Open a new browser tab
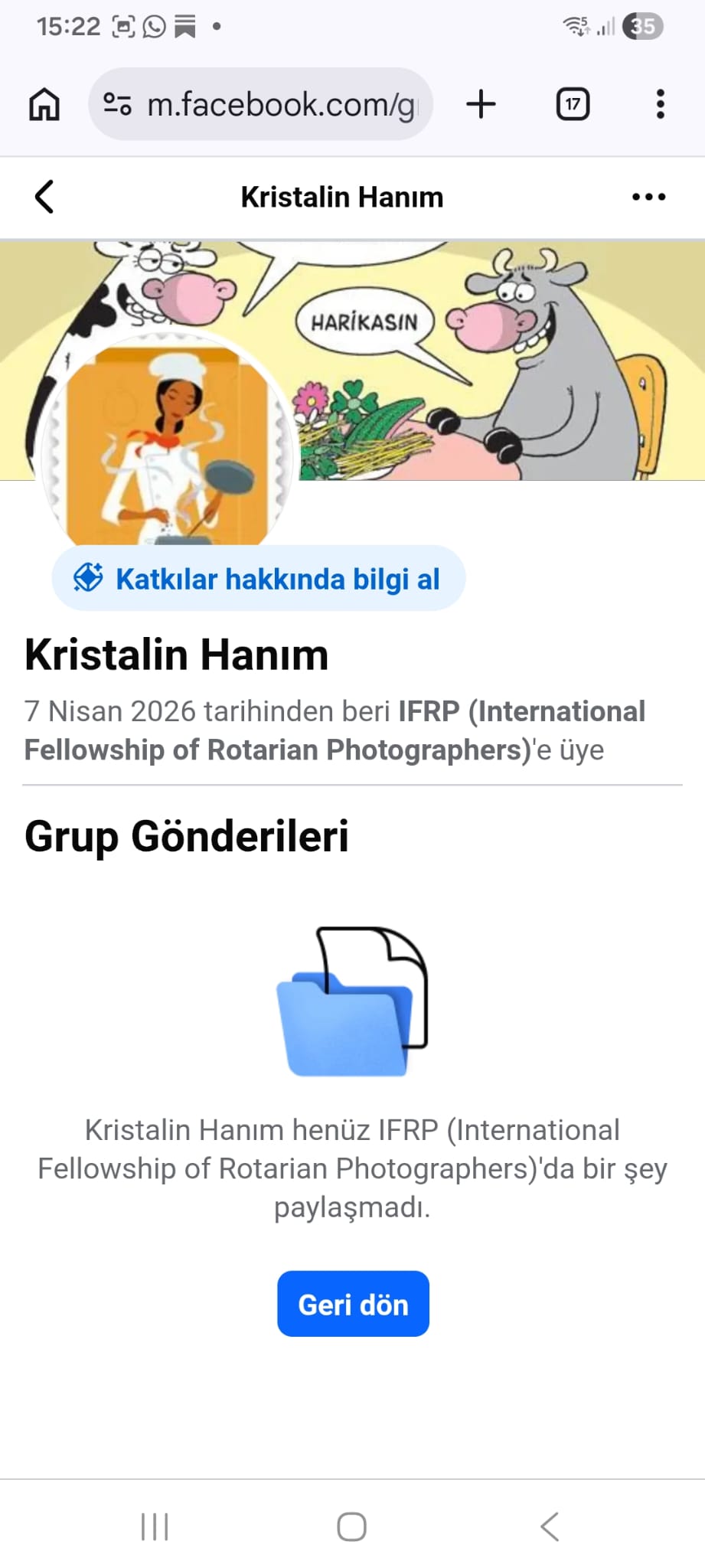Screen dimensions: 705x1568 (481, 104)
